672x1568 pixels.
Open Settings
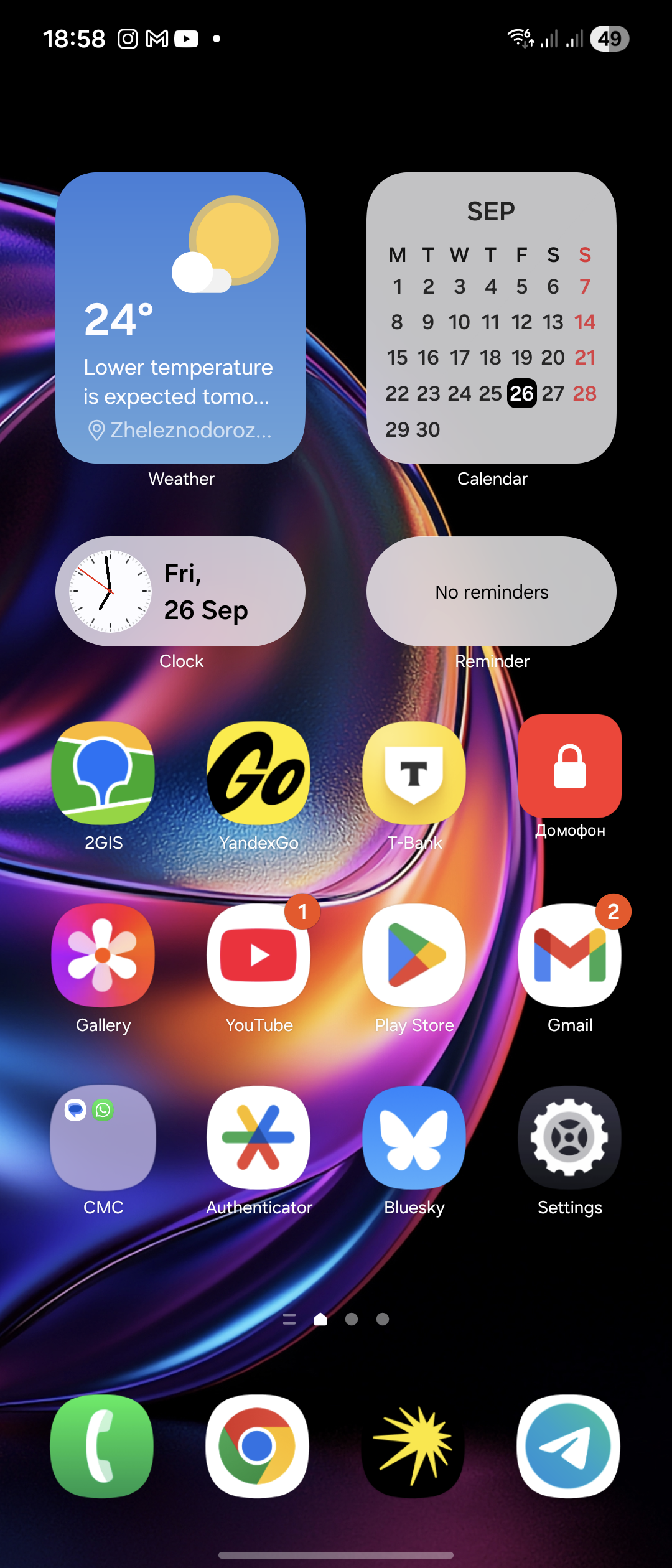tap(570, 1137)
